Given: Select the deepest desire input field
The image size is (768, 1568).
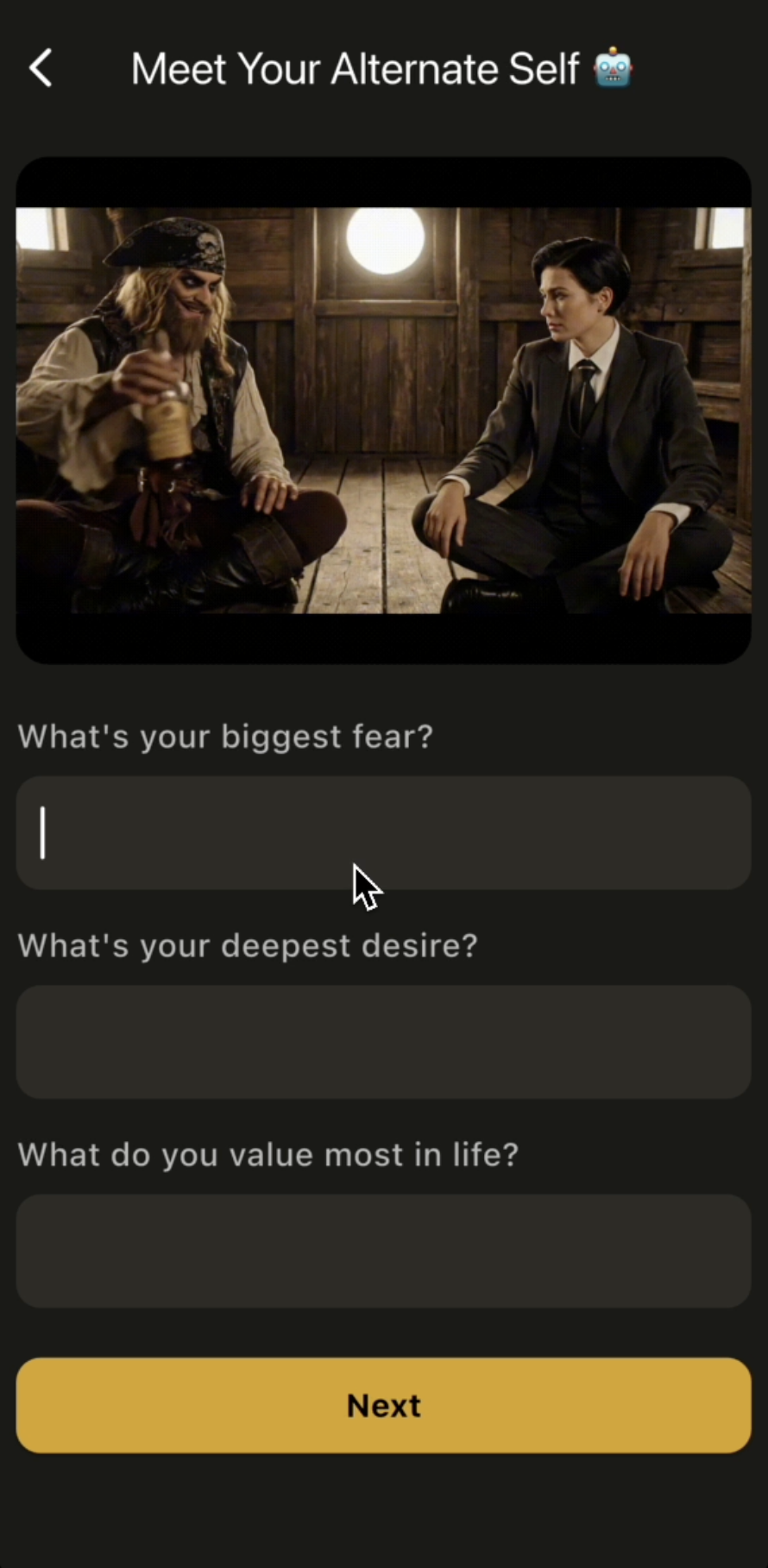Looking at the screenshot, I should (383, 1042).
